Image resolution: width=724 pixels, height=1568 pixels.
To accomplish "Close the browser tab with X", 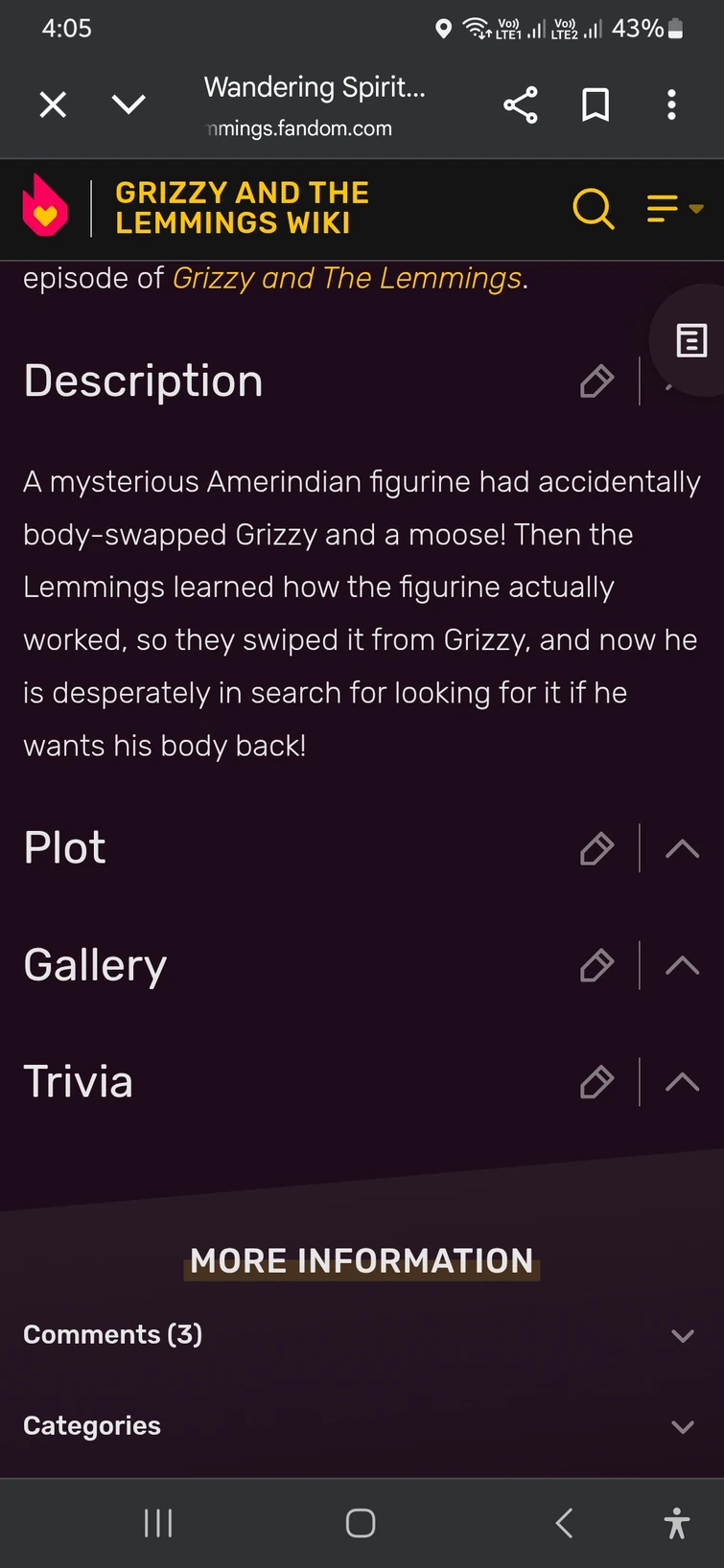I will pos(53,104).
